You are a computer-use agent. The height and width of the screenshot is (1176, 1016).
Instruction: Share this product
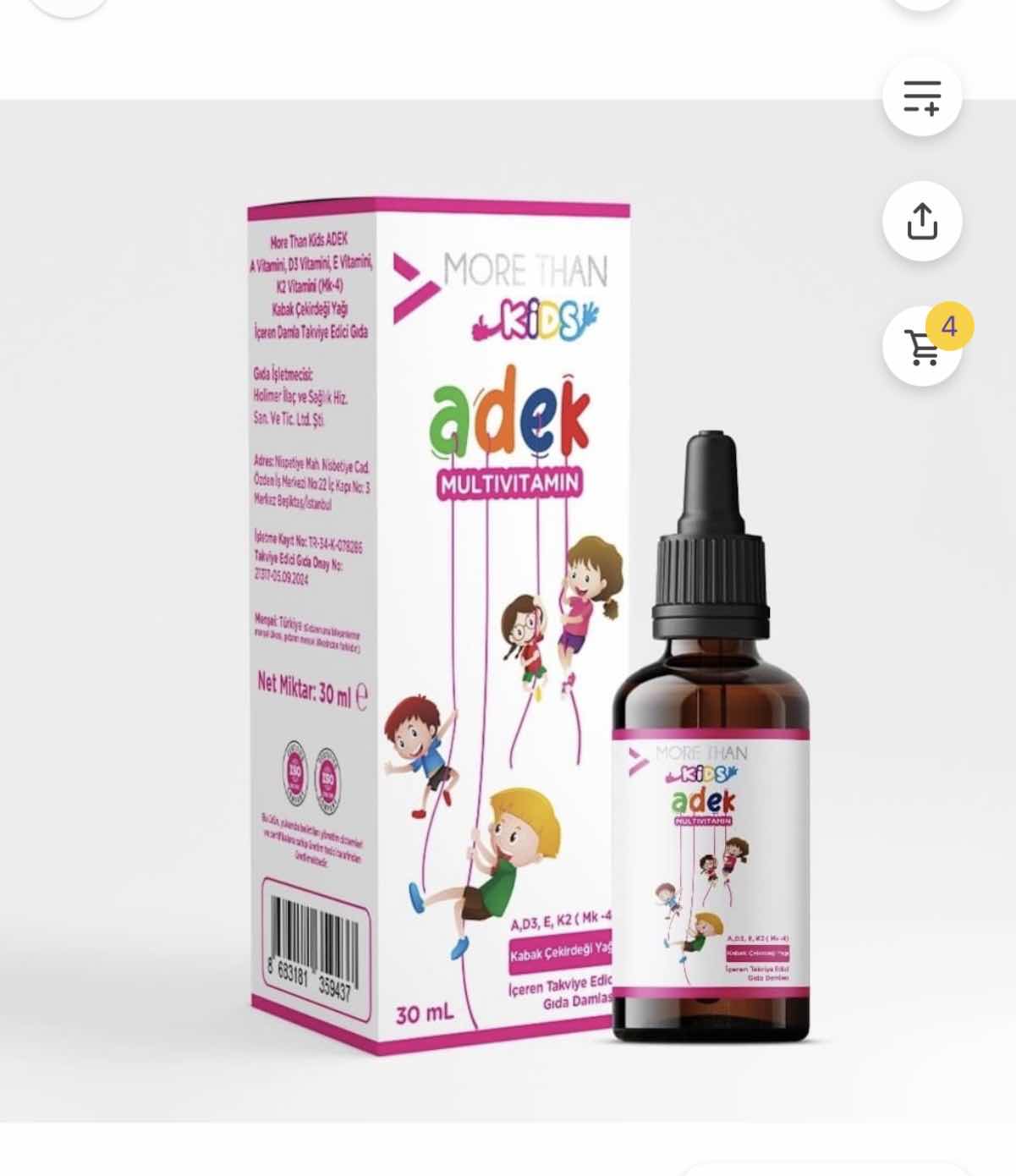pos(922,222)
